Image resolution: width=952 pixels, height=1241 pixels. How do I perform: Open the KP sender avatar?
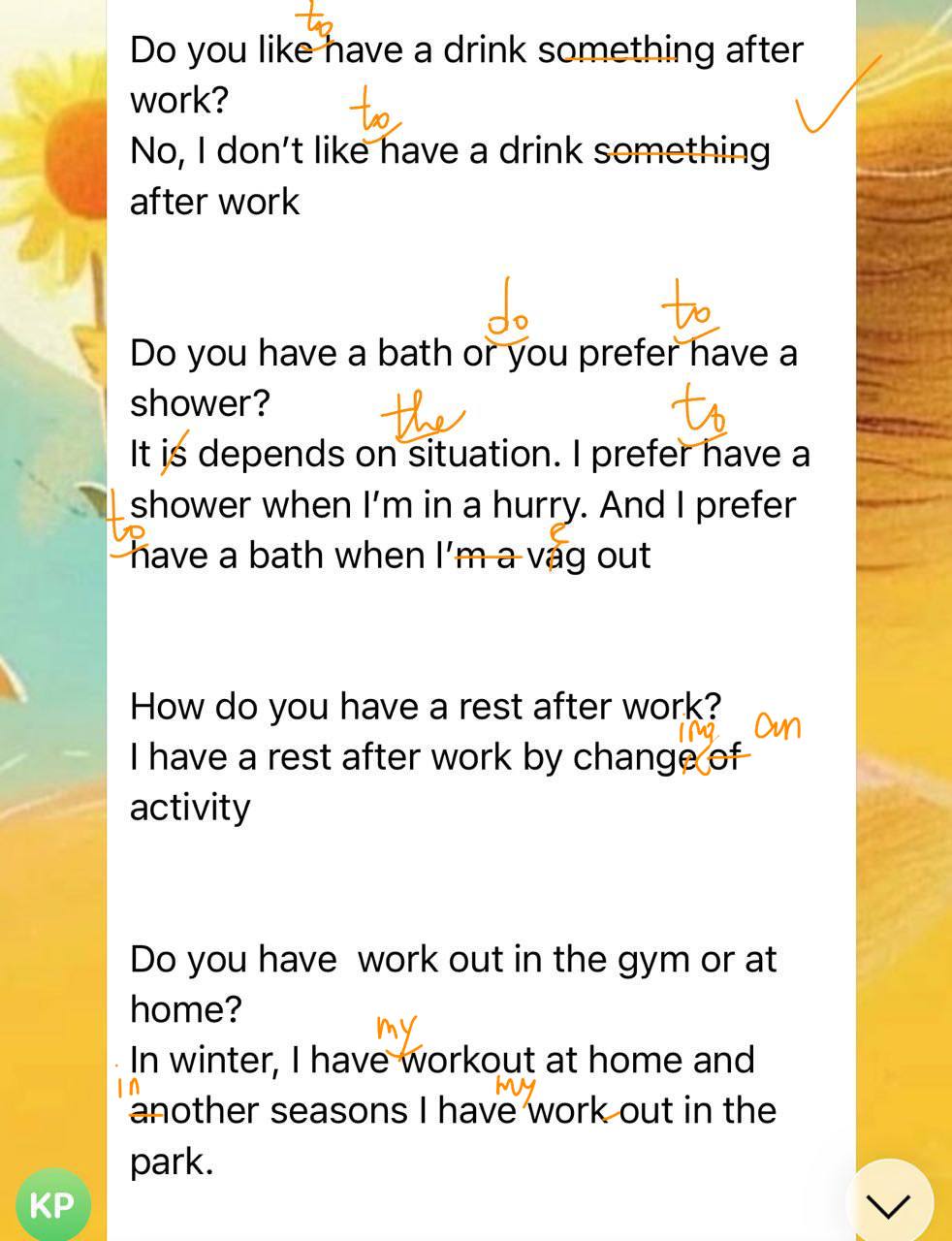pos(52,1205)
